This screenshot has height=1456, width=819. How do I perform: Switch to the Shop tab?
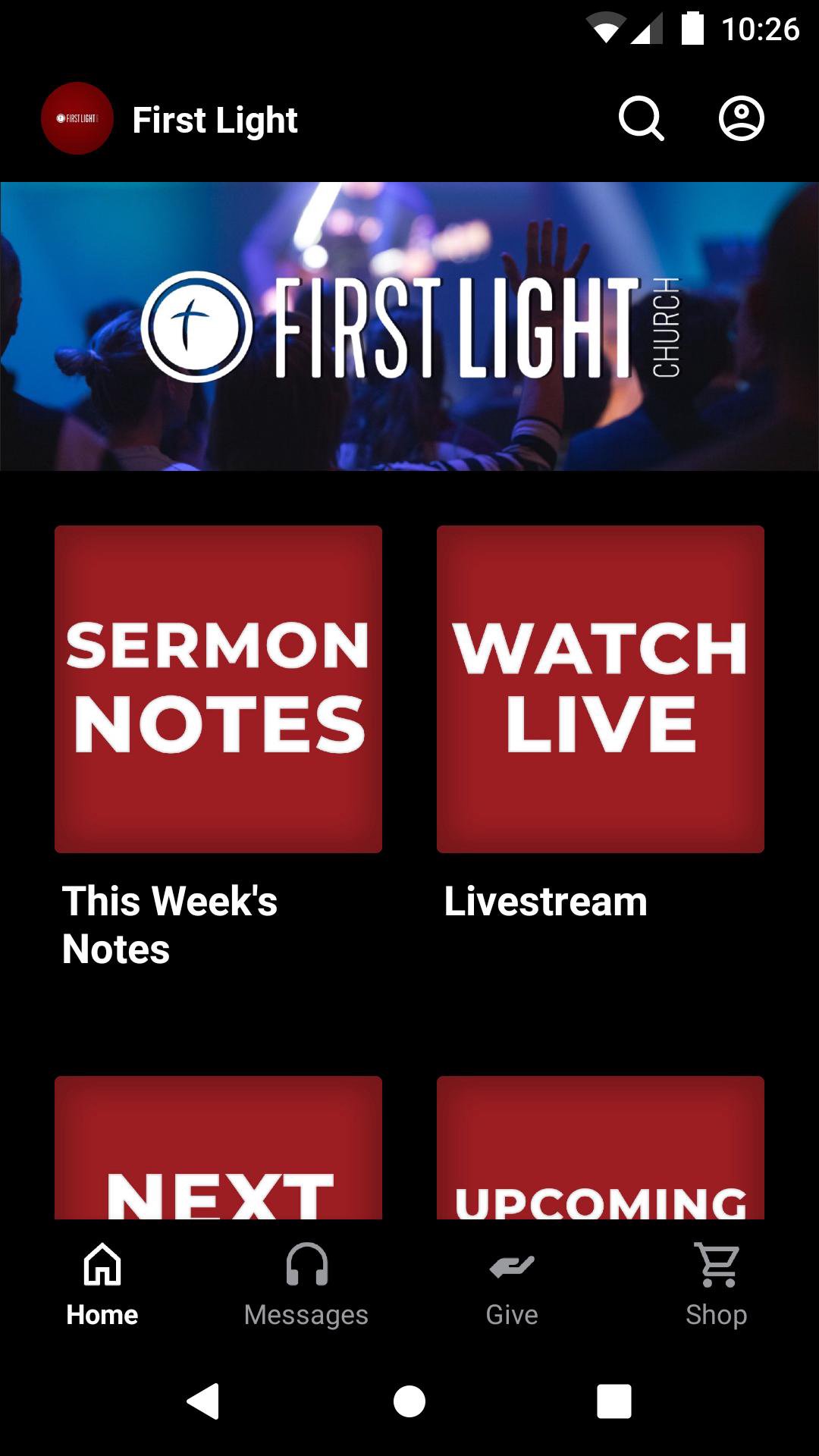[x=717, y=1285]
